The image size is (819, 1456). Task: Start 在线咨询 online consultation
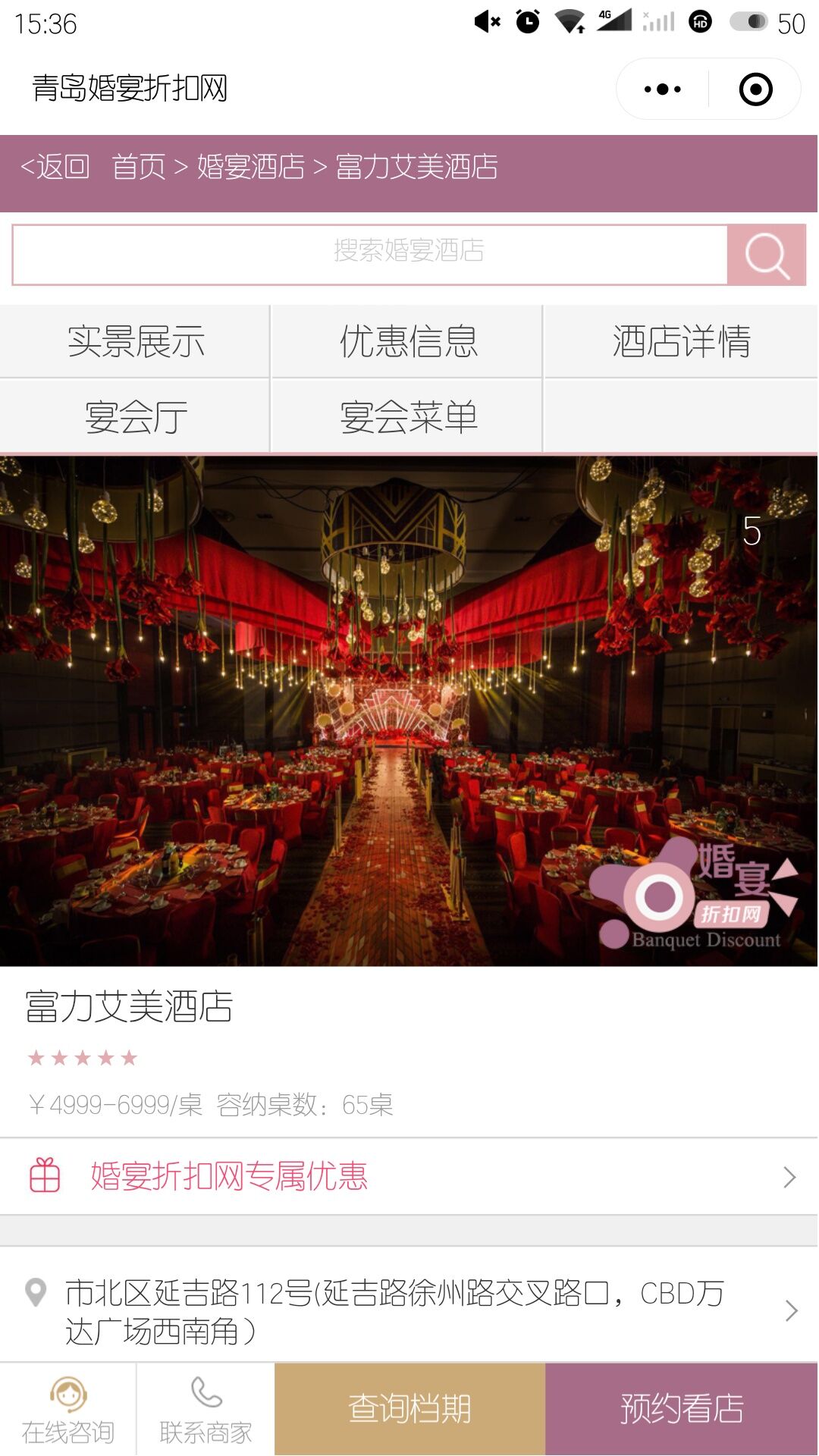(x=68, y=1410)
